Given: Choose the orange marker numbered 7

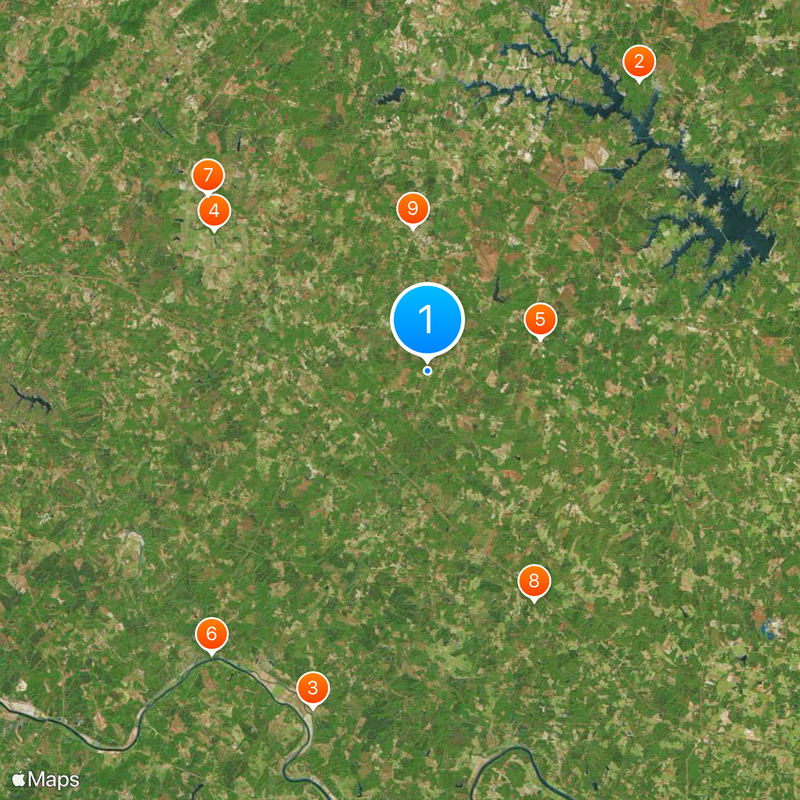Looking at the screenshot, I should pyautogui.click(x=207, y=176).
